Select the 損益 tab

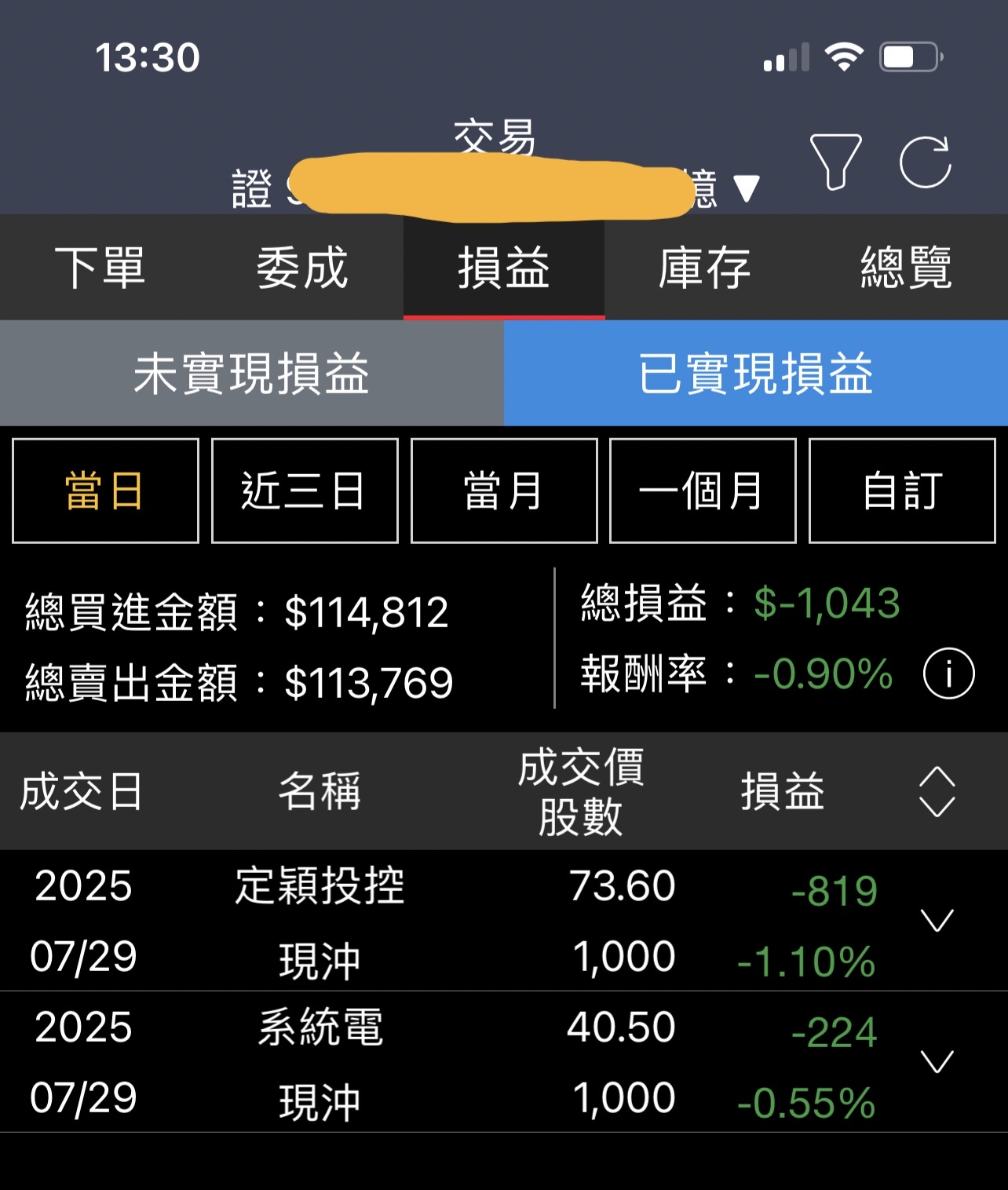(503, 268)
